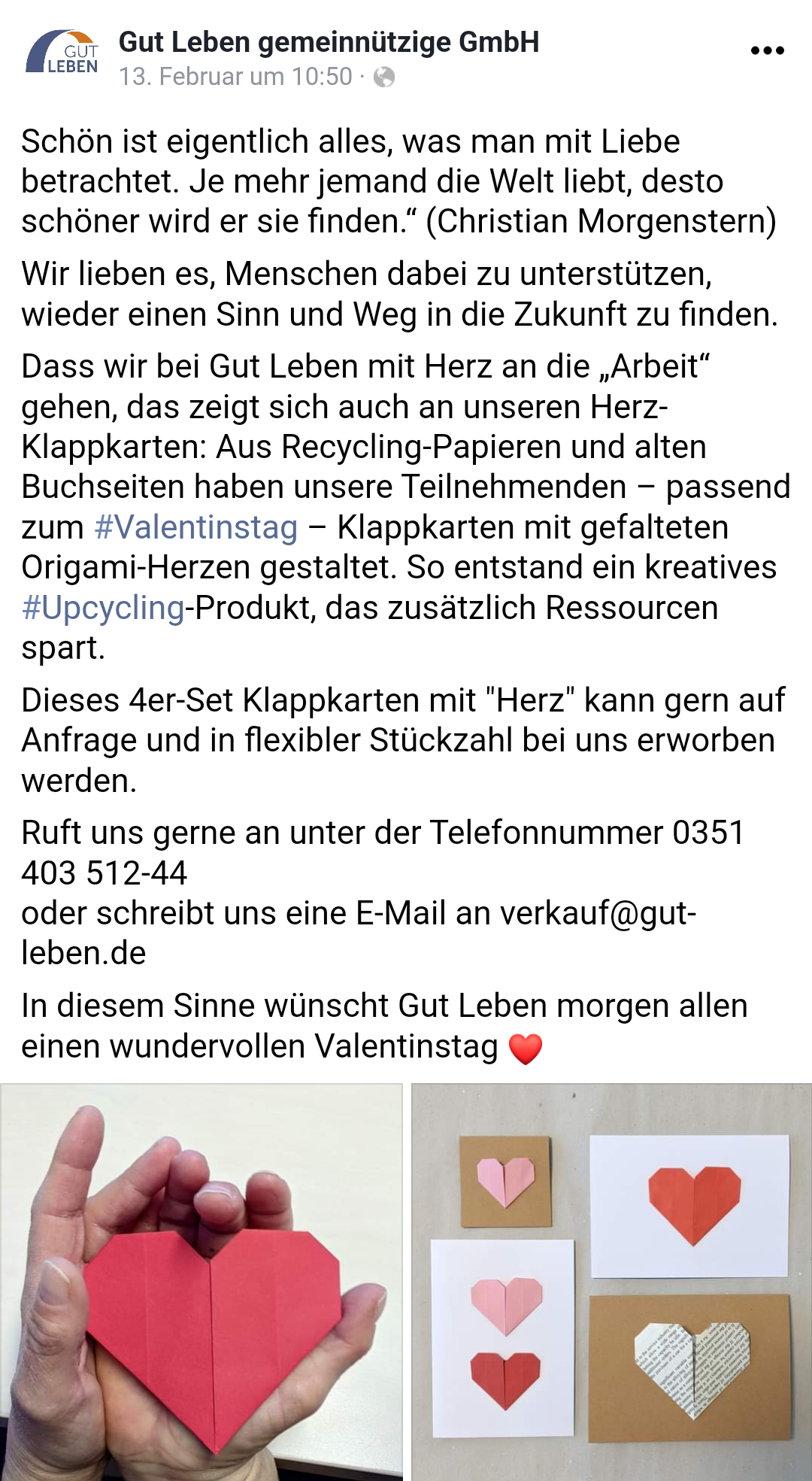The width and height of the screenshot is (812, 1481).
Task: View the photo of the hand-held red heart
Action: 201,1282
